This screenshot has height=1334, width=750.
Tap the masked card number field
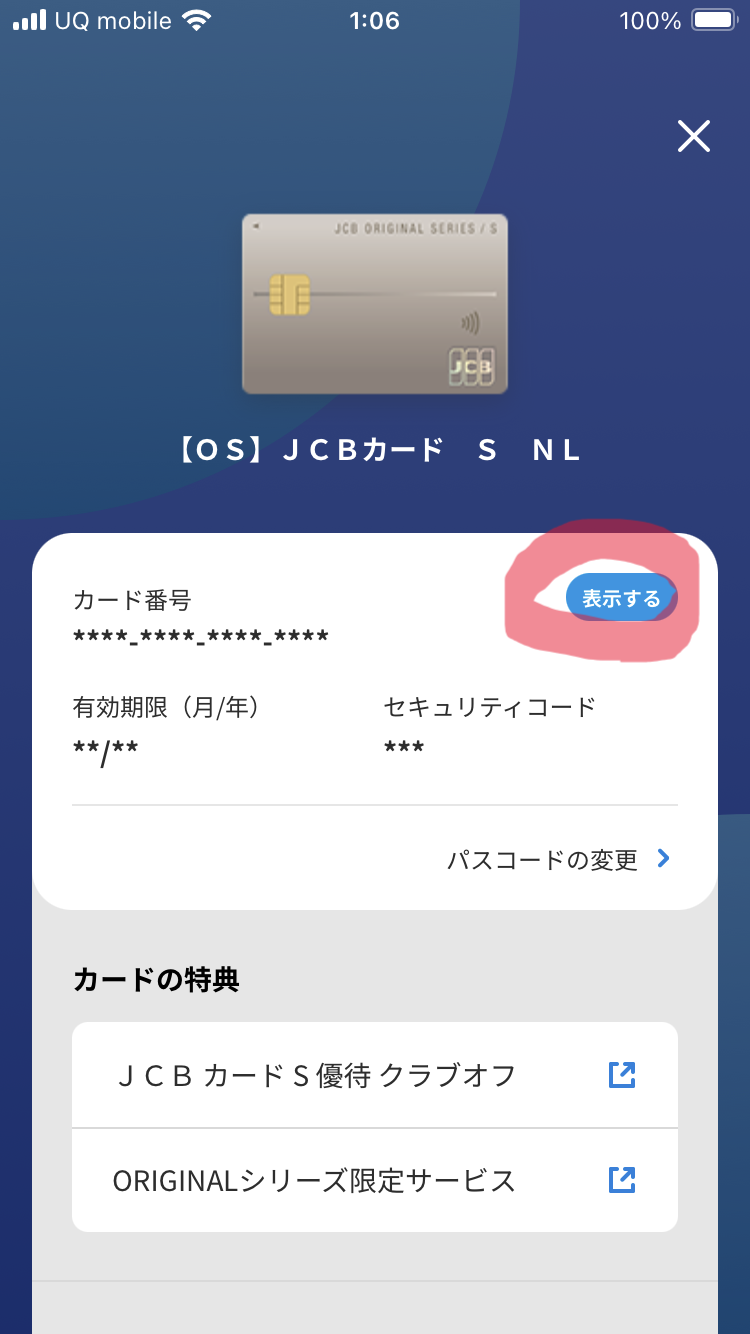pos(200,636)
